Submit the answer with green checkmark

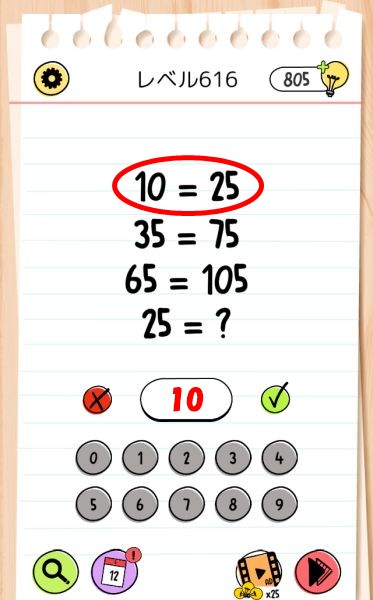276,398
